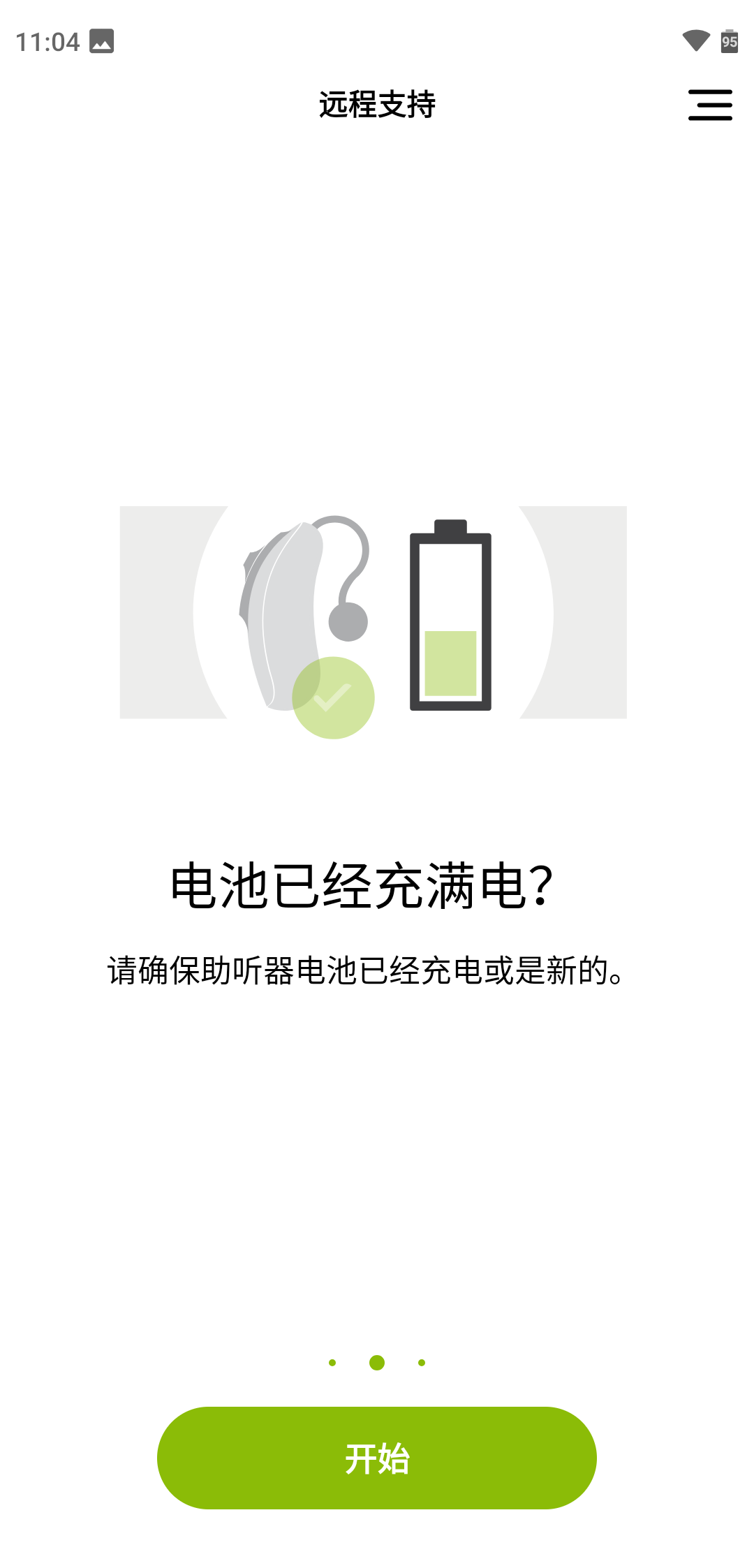This screenshot has height=1568, width=754.
Task: Tap the 开始 button
Action: (377, 1458)
